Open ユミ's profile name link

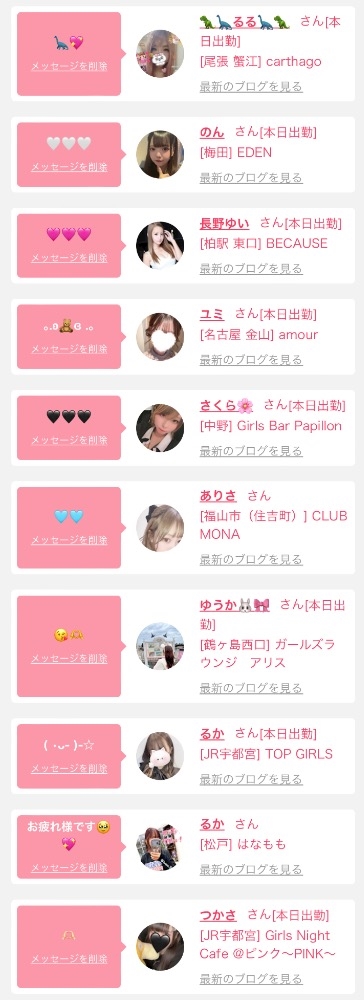(x=212, y=314)
